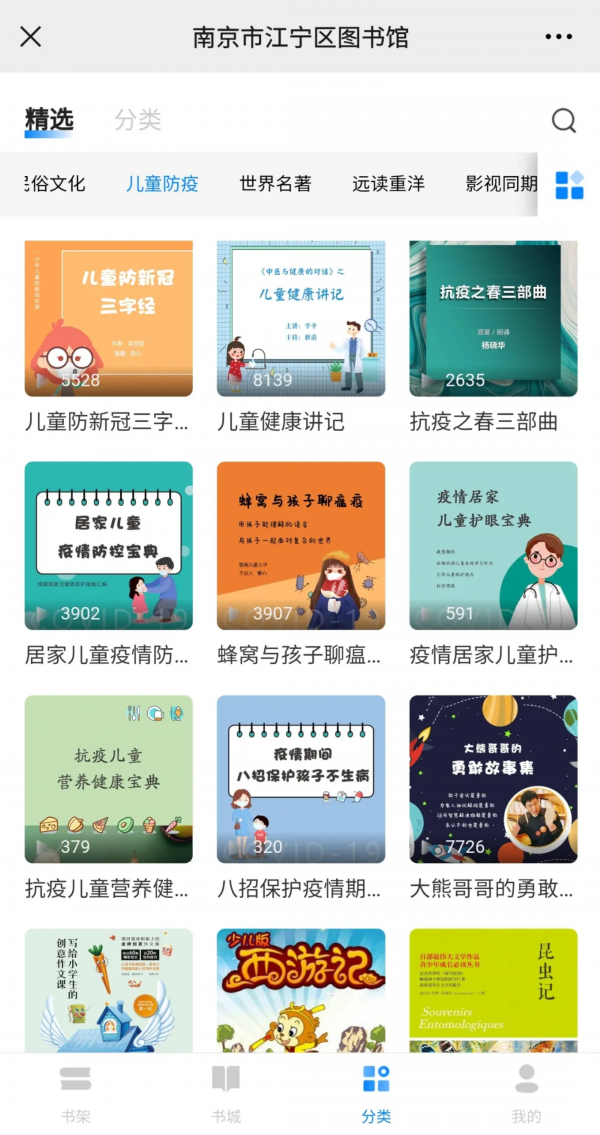Open 抗疫儿童营养健康宝典 album
600x1135 pixels.
click(x=108, y=778)
